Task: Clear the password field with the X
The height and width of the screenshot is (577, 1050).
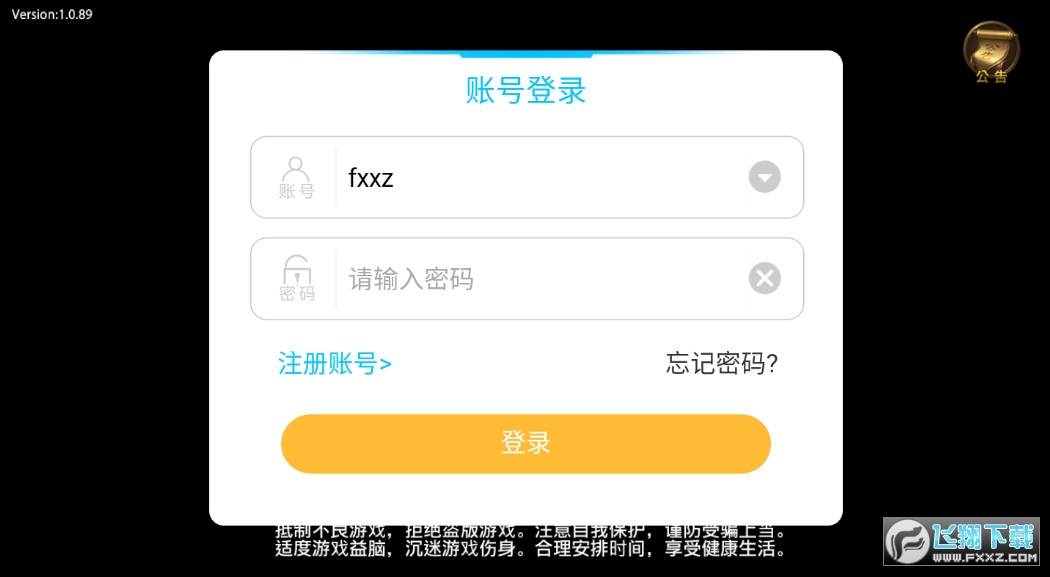Action: pos(765,278)
